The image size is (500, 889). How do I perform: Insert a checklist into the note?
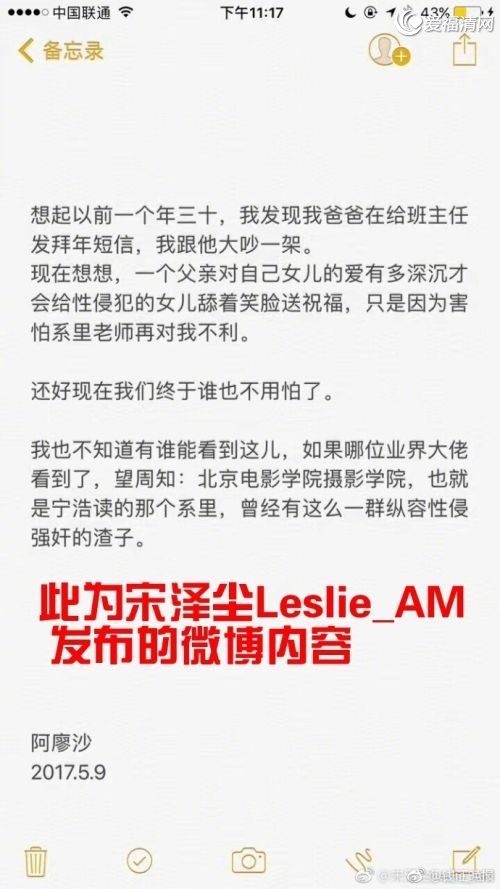pos(139,861)
